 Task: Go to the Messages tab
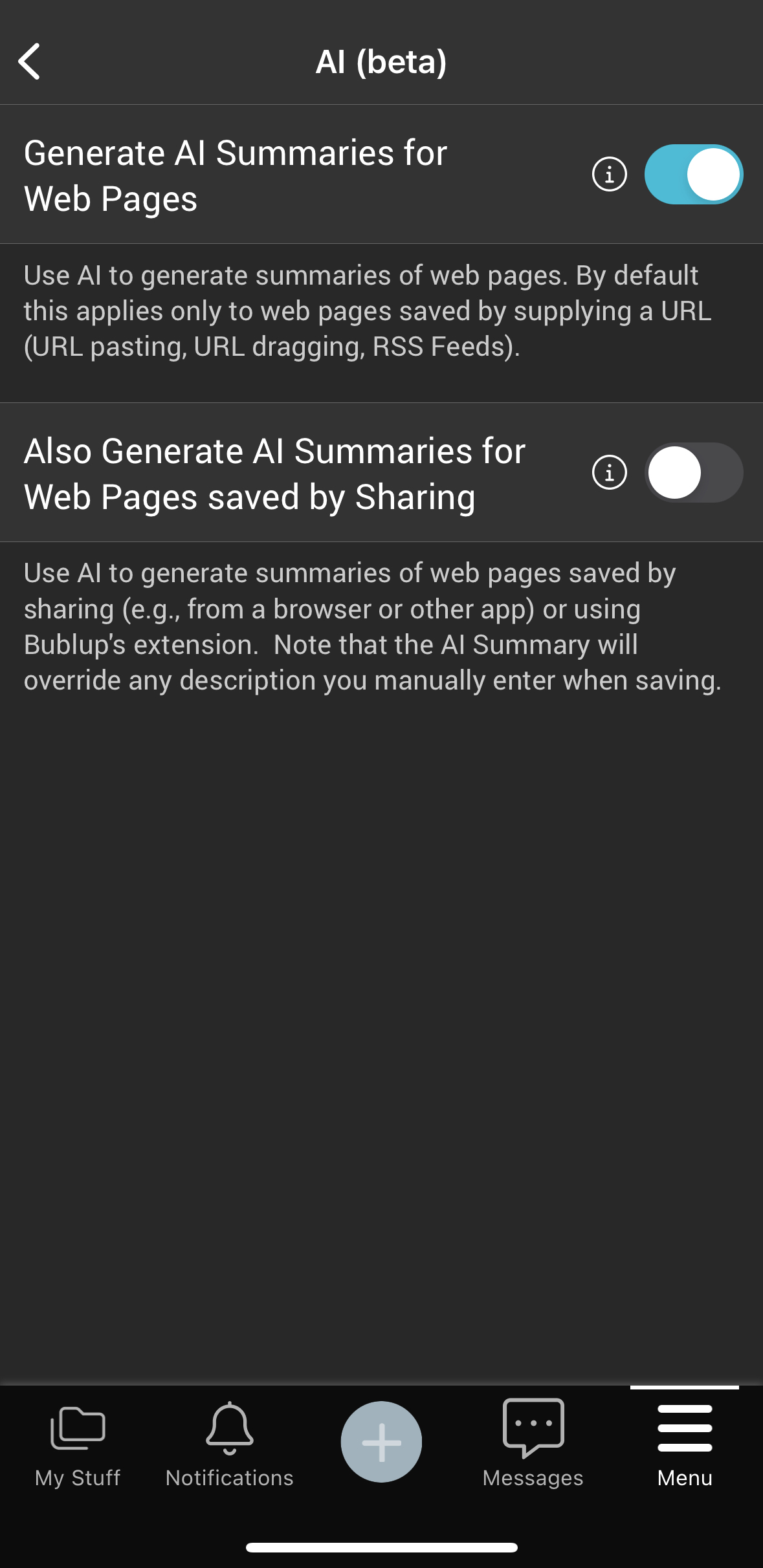[x=533, y=1444]
